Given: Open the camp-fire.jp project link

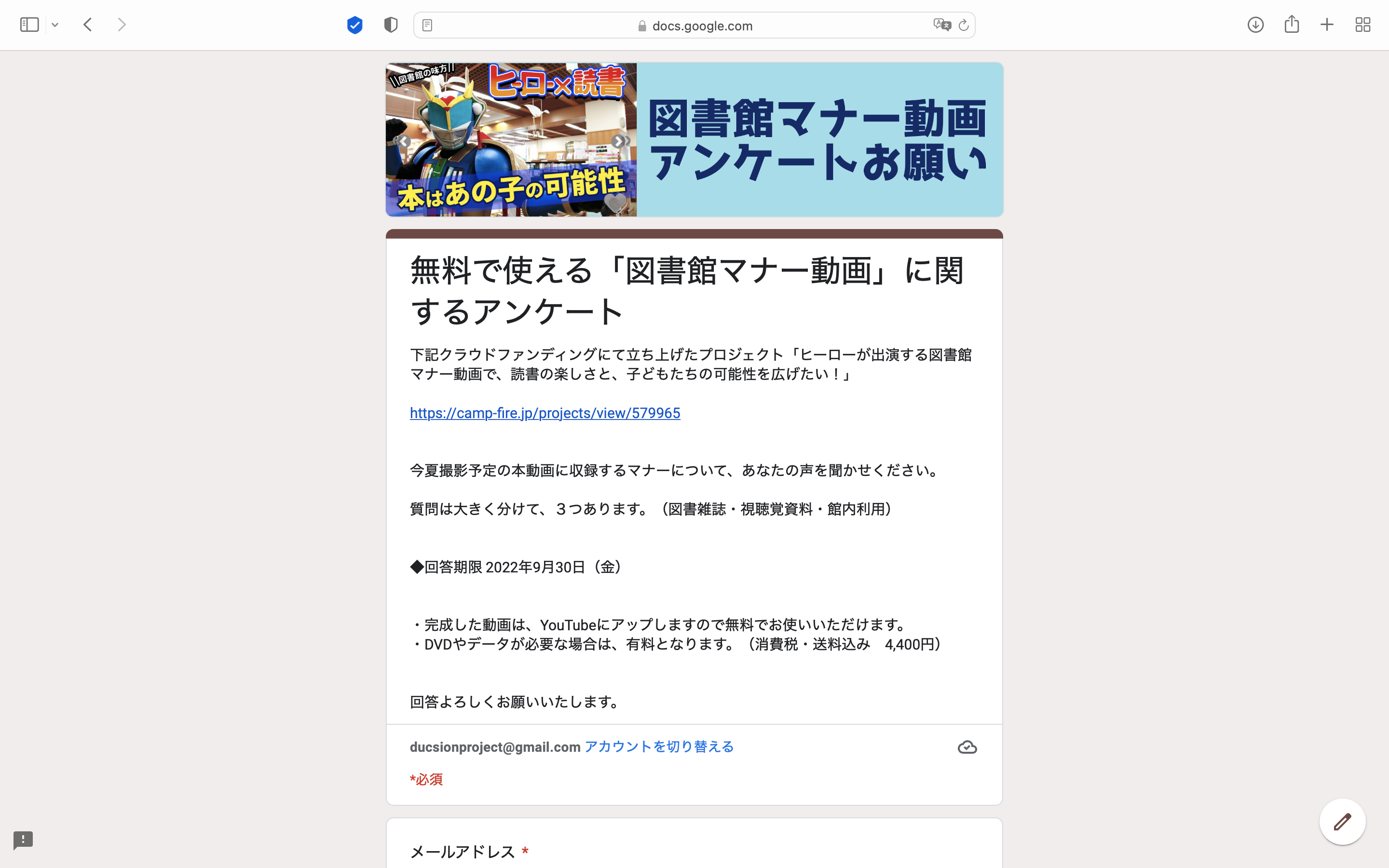Looking at the screenshot, I should pyautogui.click(x=545, y=413).
